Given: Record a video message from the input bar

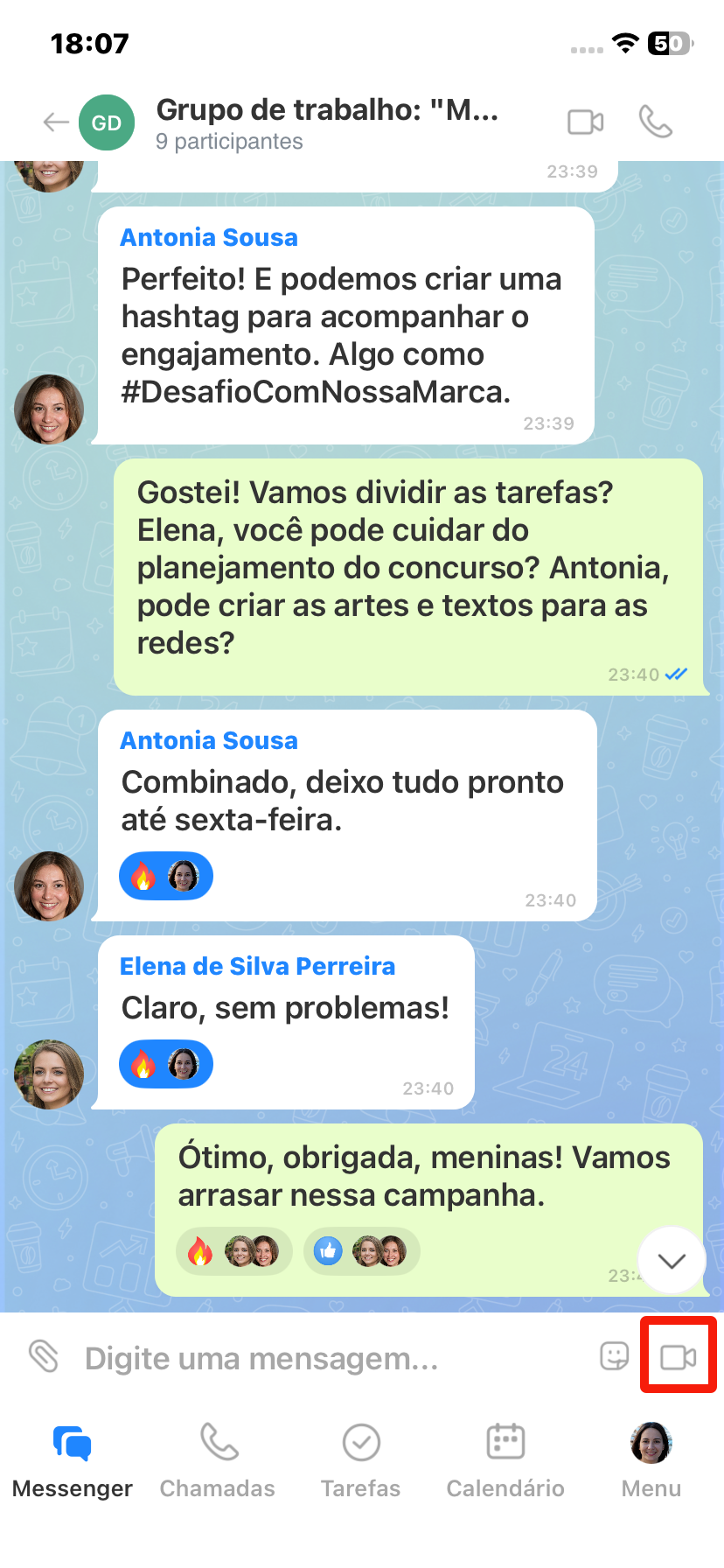Looking at the screenshot, I should [678, 1357].
